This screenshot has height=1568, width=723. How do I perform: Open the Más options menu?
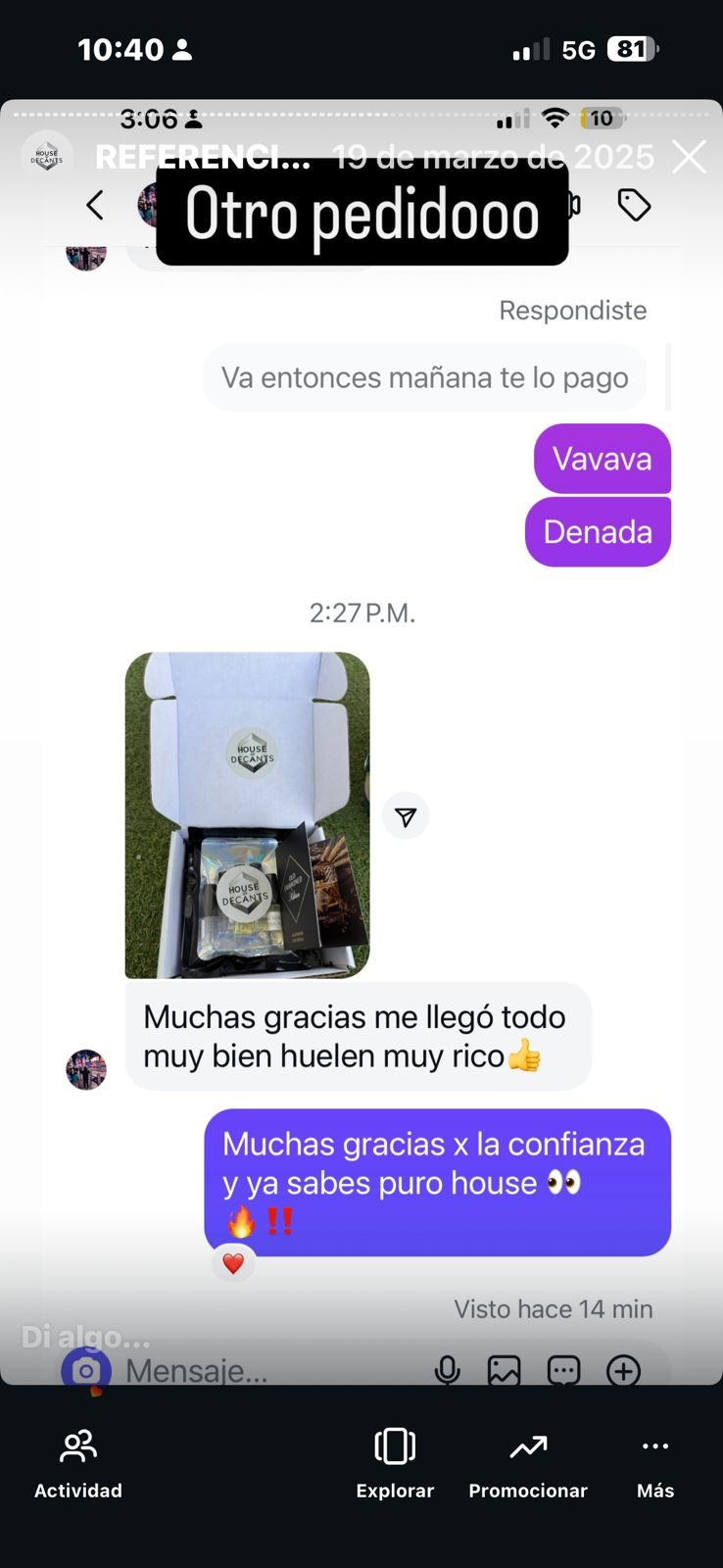coord(655,1463)
